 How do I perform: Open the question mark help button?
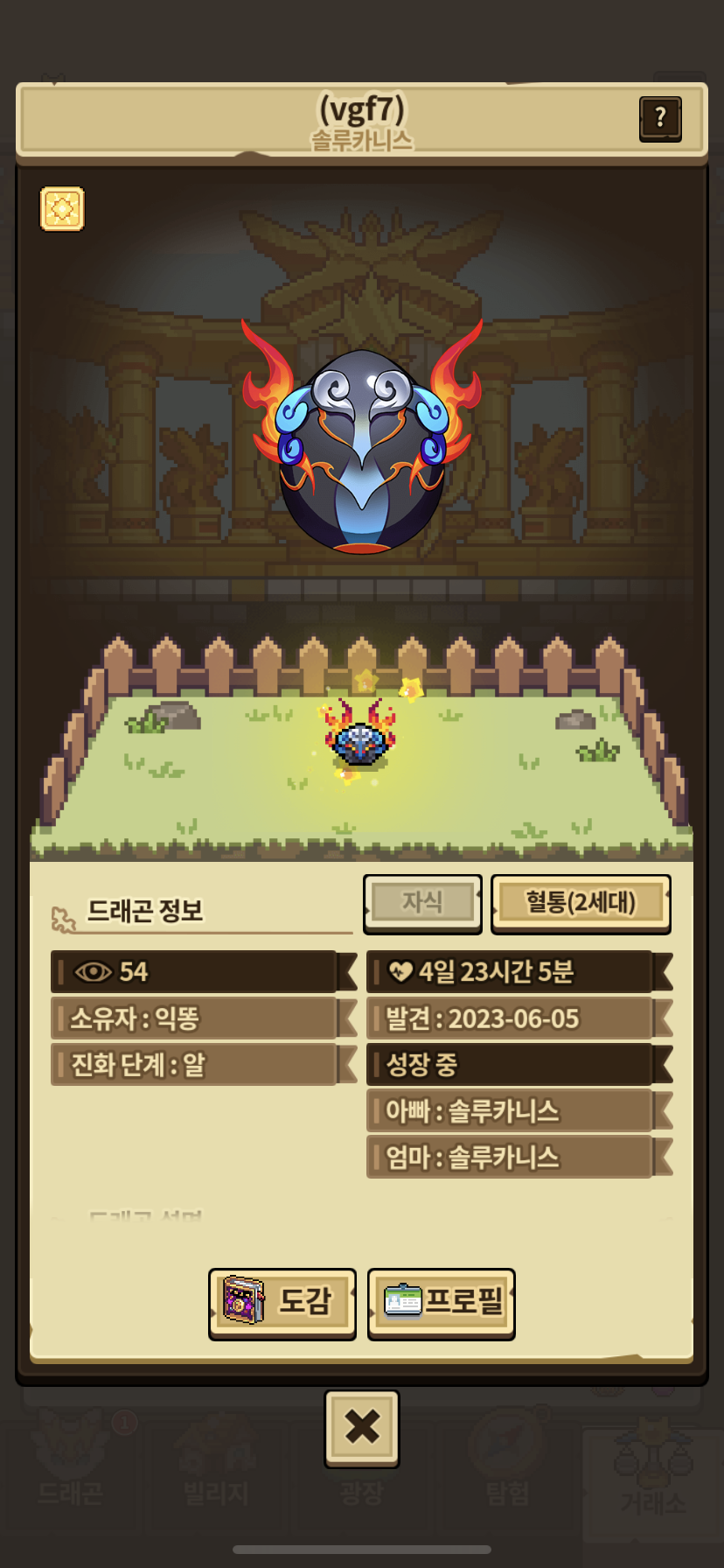pos(660,117)
